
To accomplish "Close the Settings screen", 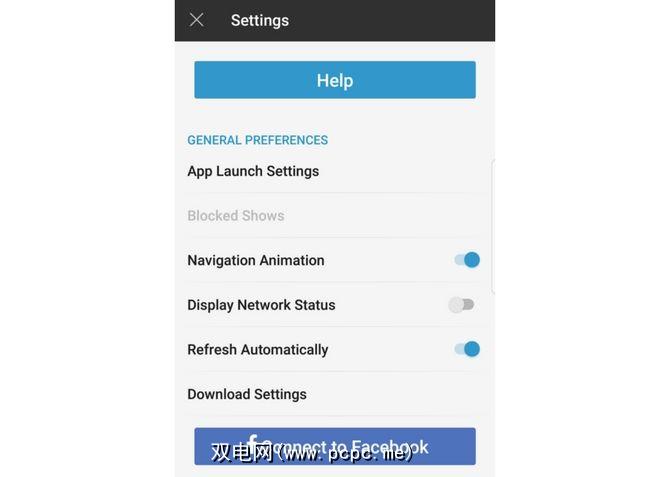I will pyautogui.click(x=197, y=20).
